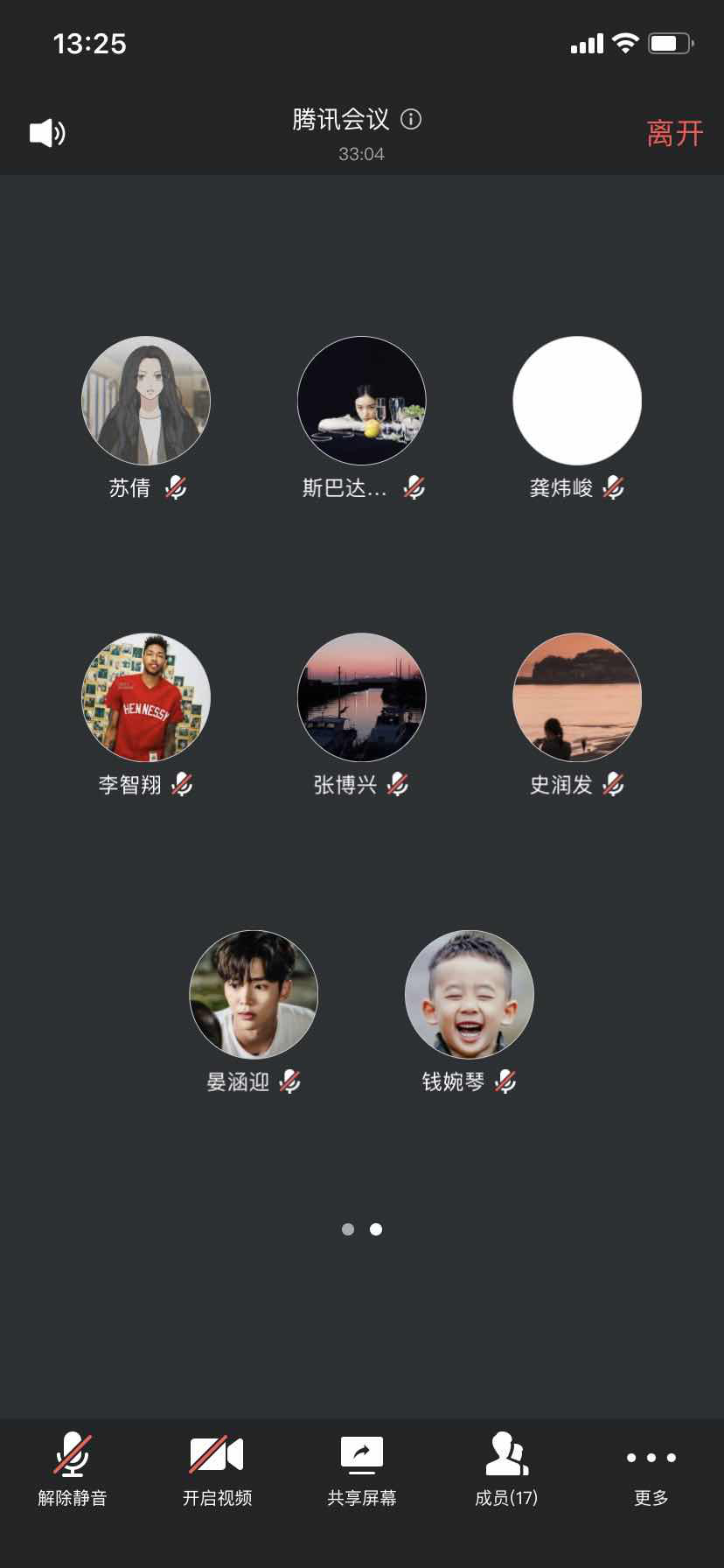Viewport: 724px width, 1568px height.
Task: Select participant 苏倩's avatar
Action: [x=146, y=401]
